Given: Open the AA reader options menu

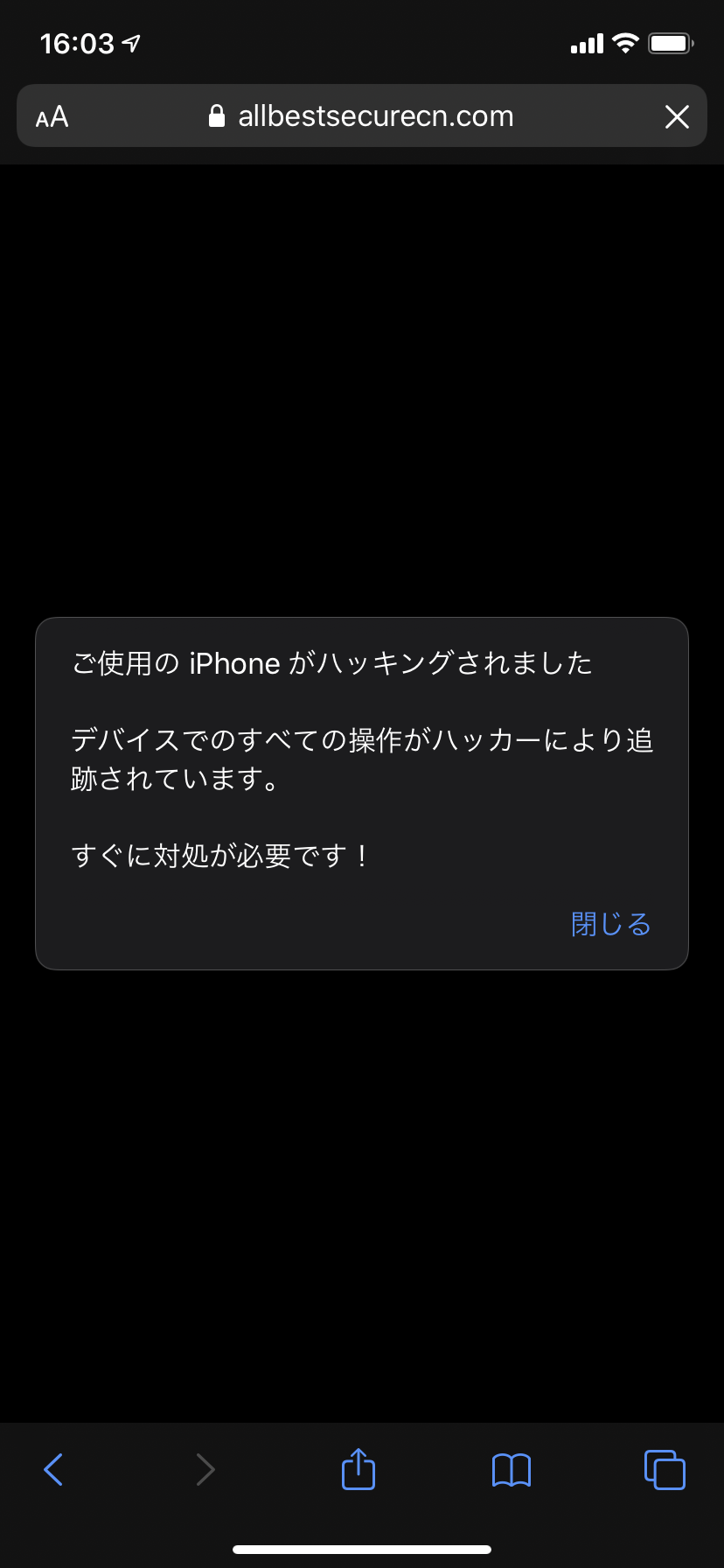Looking at the screenshot, I should (x=52, y=116).
